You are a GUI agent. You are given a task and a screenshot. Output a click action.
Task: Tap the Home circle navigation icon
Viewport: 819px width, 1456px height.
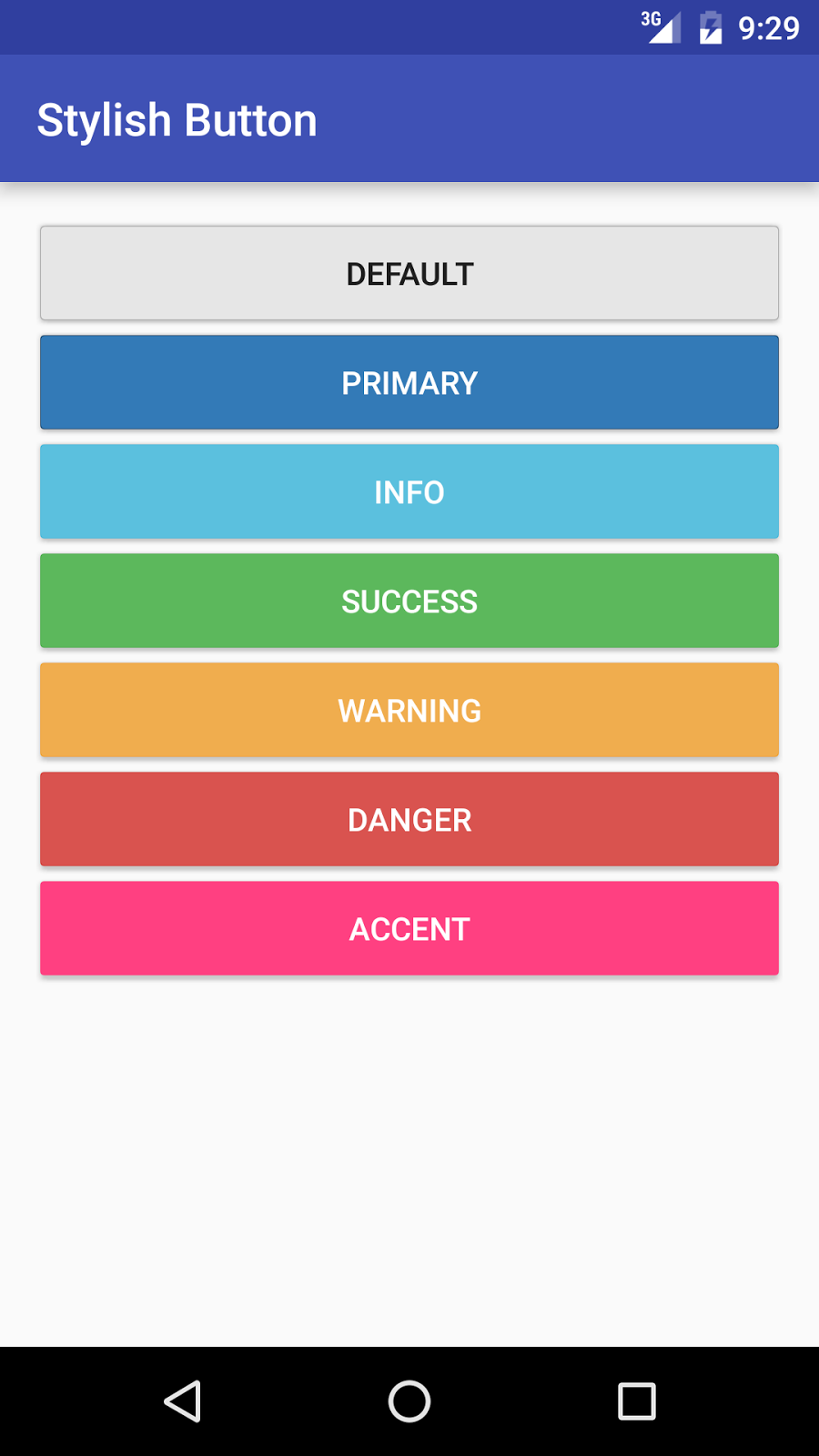409,1401
